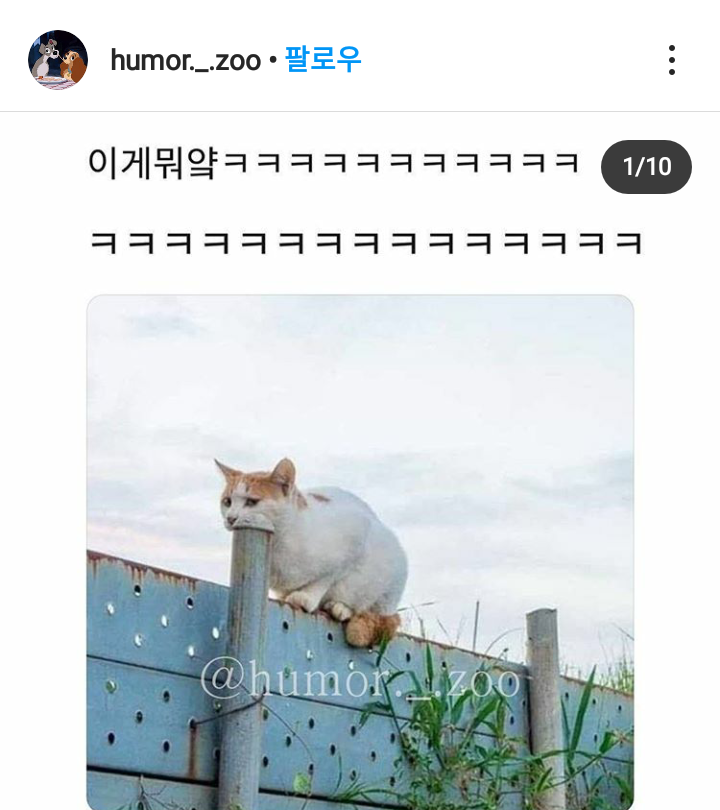Open the humor._.zoo username link
The height and width of the screenshot is (810, 720).
point(185,60)
